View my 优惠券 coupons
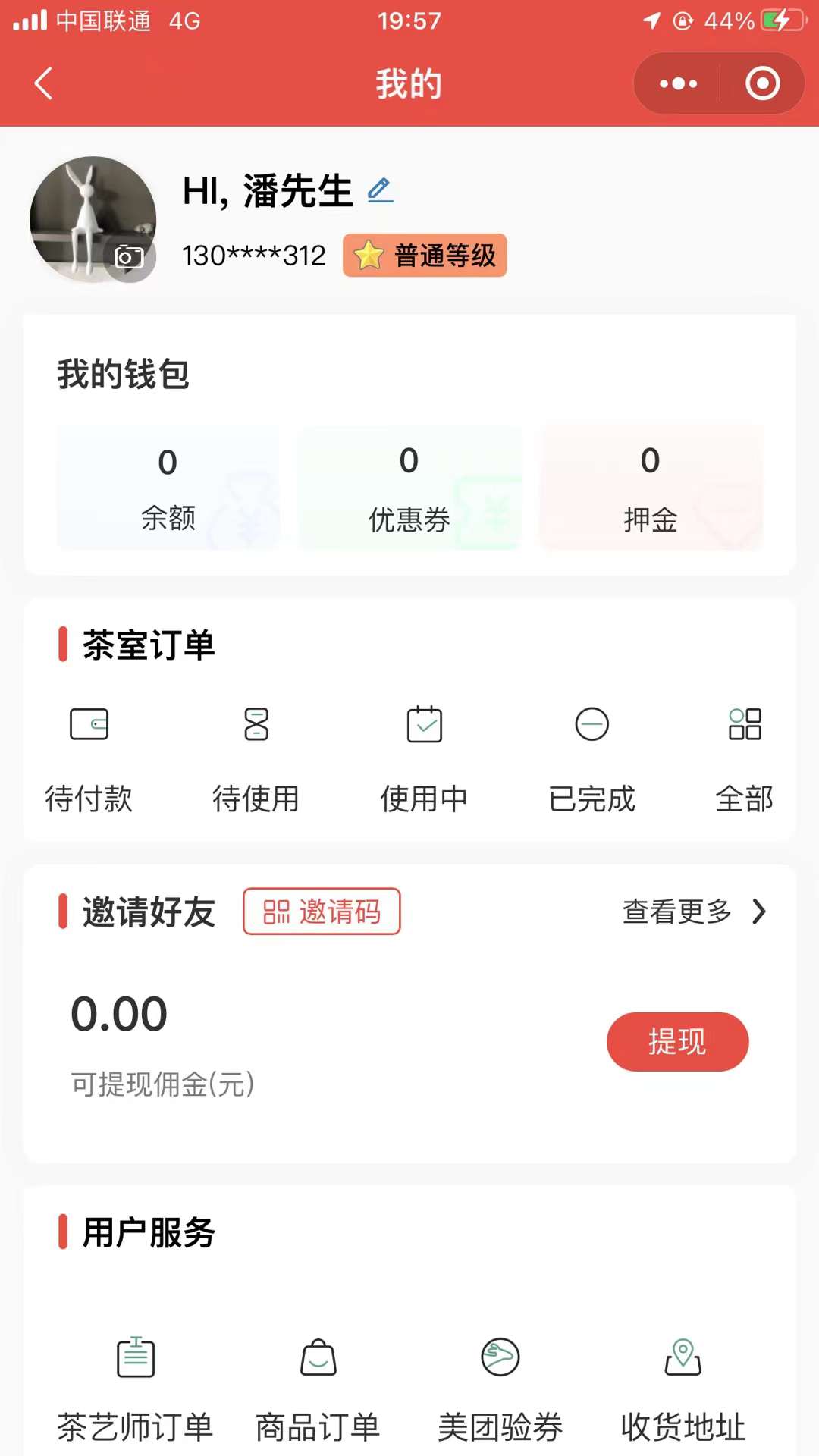The image size is (819, 1456). 409,487
